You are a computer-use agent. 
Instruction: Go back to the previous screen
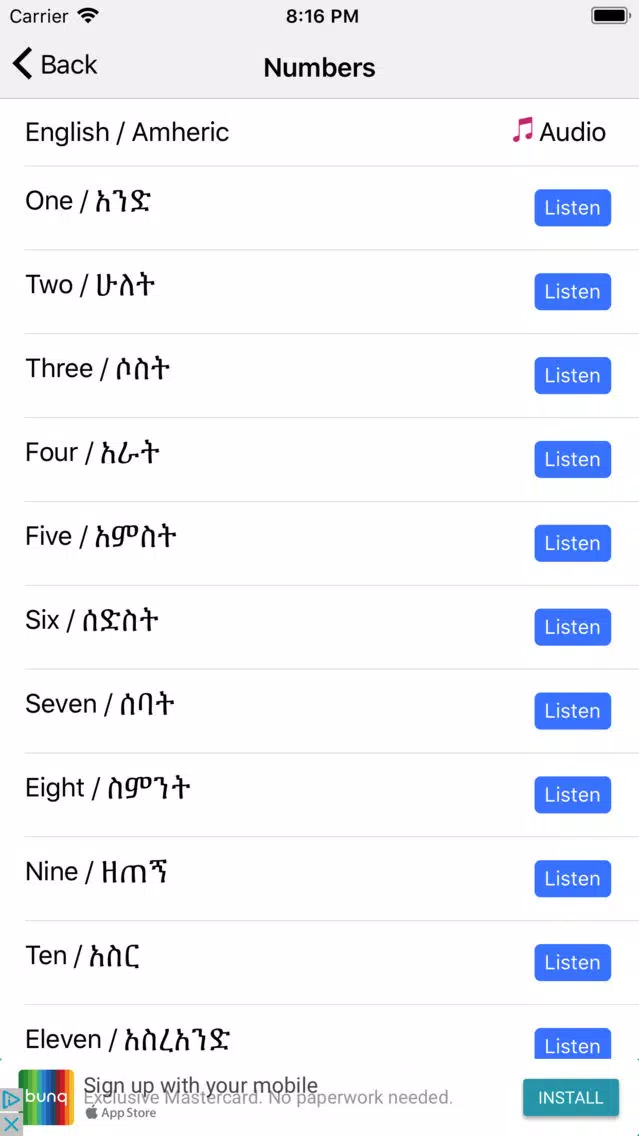tap(55, 64)
